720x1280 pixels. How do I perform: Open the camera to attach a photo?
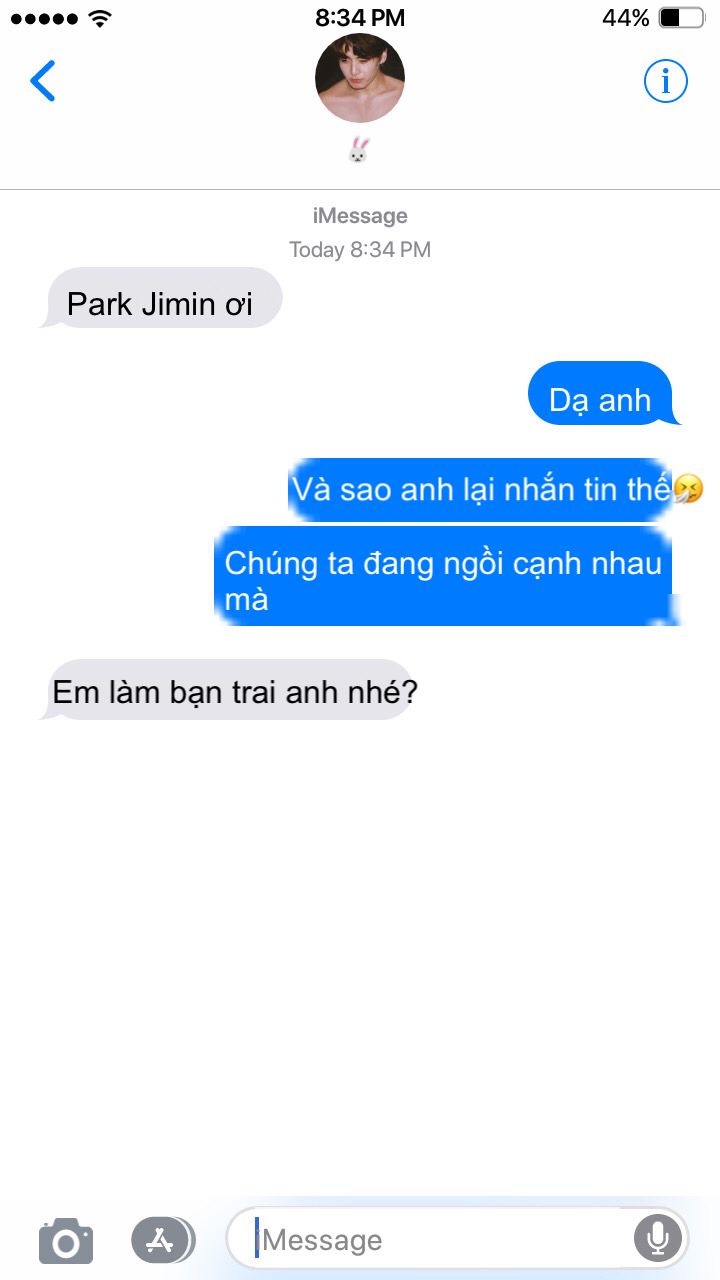(x=66, y=1241)
